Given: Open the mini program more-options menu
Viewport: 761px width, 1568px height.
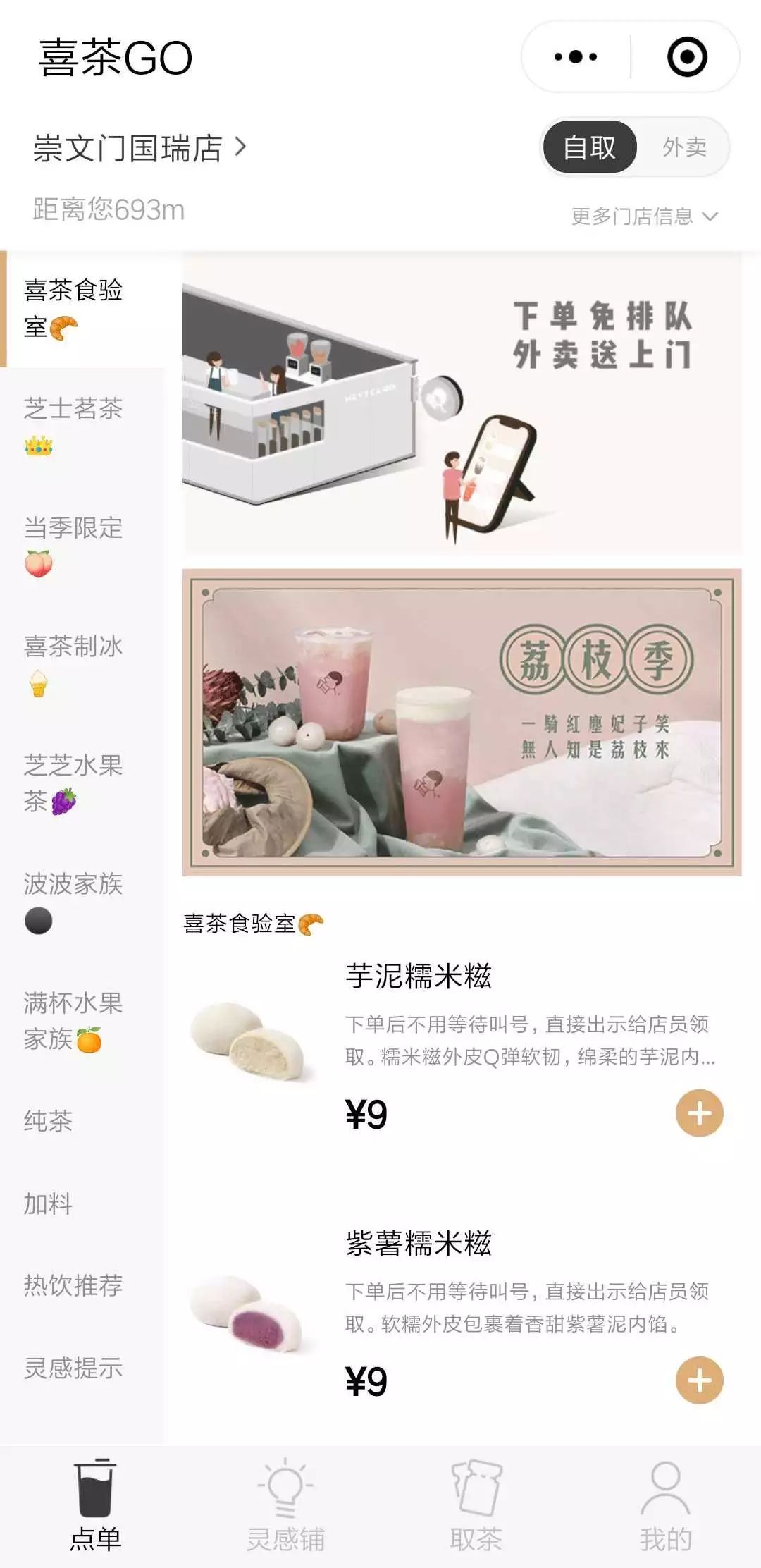Looking at the screenshot, I should (x=576, y=57).
